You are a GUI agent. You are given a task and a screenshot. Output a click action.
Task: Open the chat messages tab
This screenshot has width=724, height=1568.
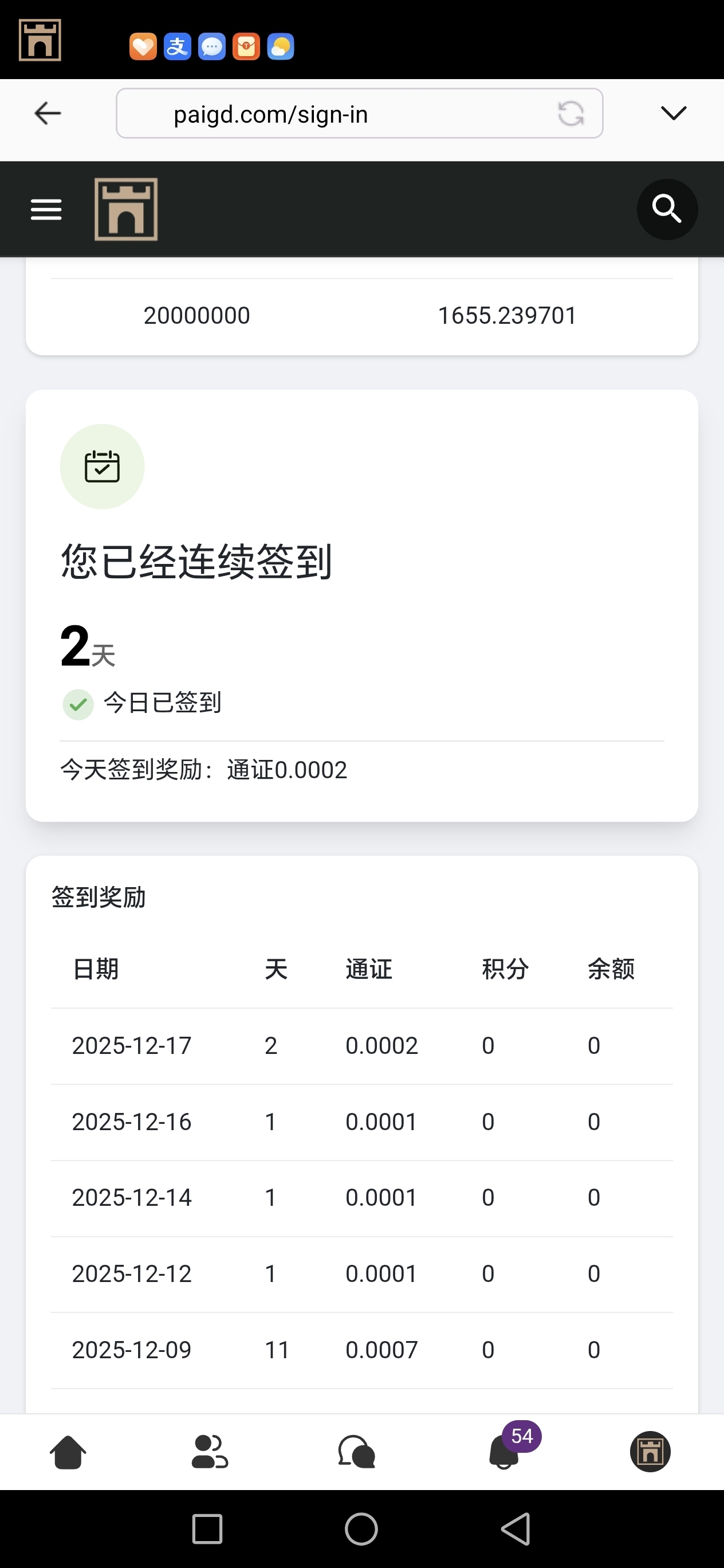356,1452
